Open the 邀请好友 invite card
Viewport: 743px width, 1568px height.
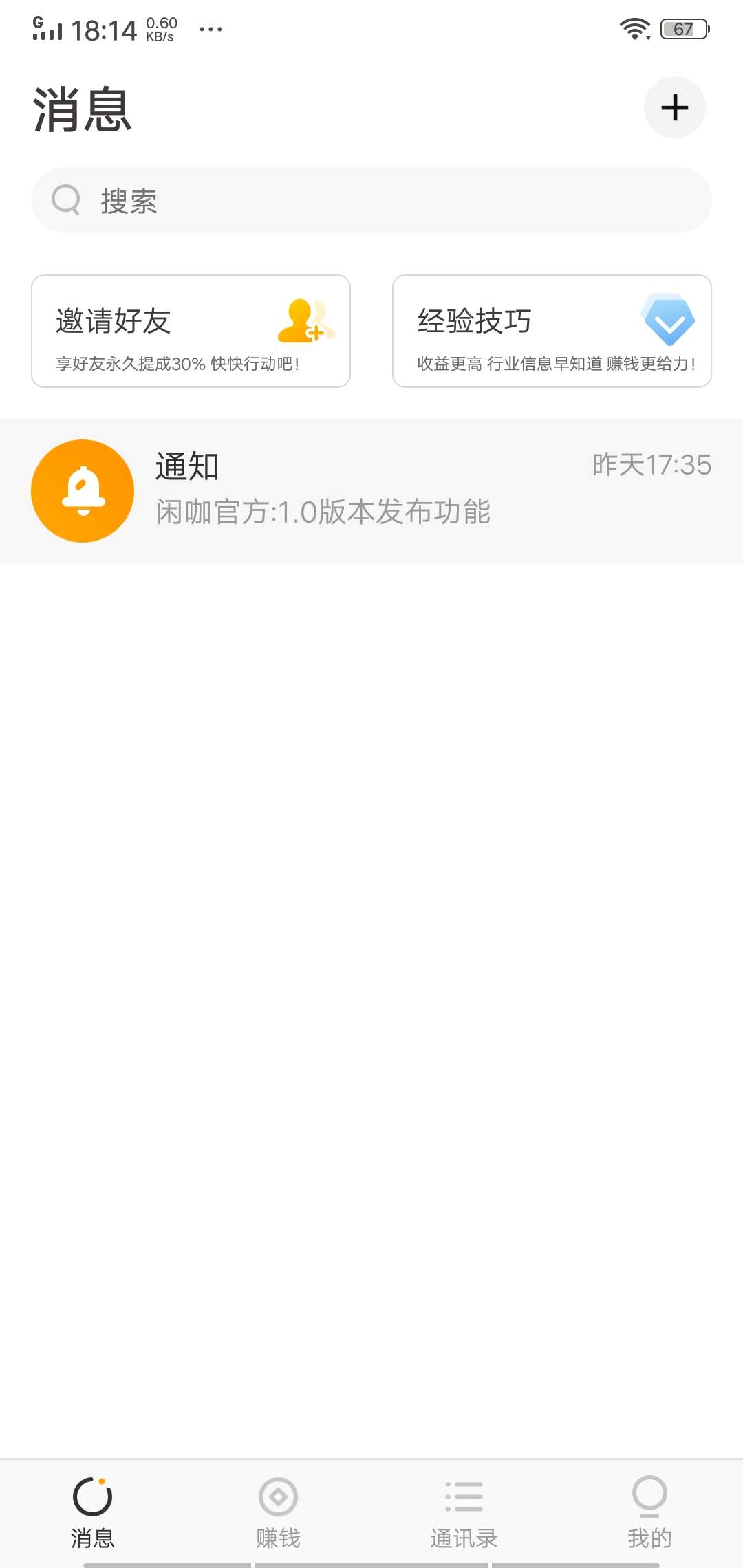pos(191,330)
